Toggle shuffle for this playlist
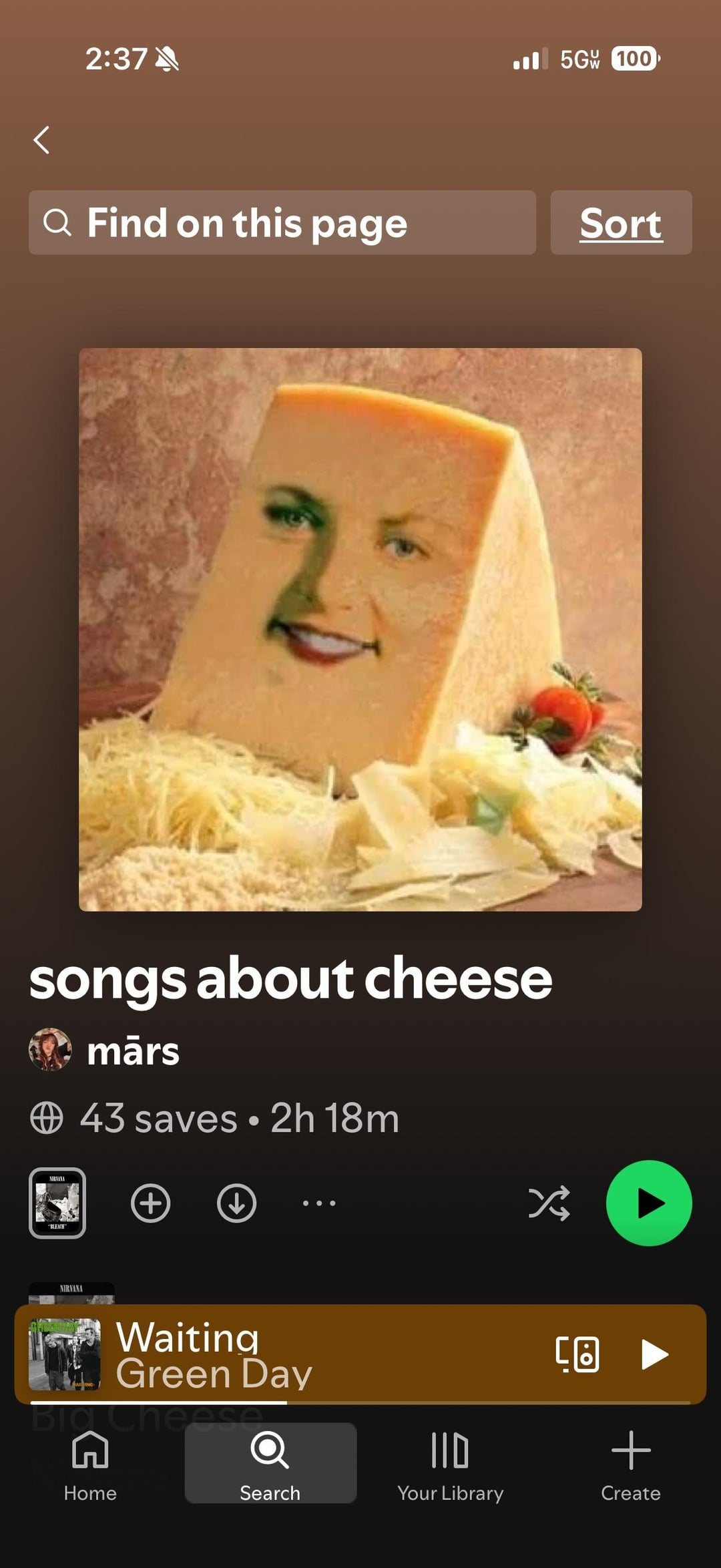This screenshot has width=721, height=1568. pos(549,1203)
